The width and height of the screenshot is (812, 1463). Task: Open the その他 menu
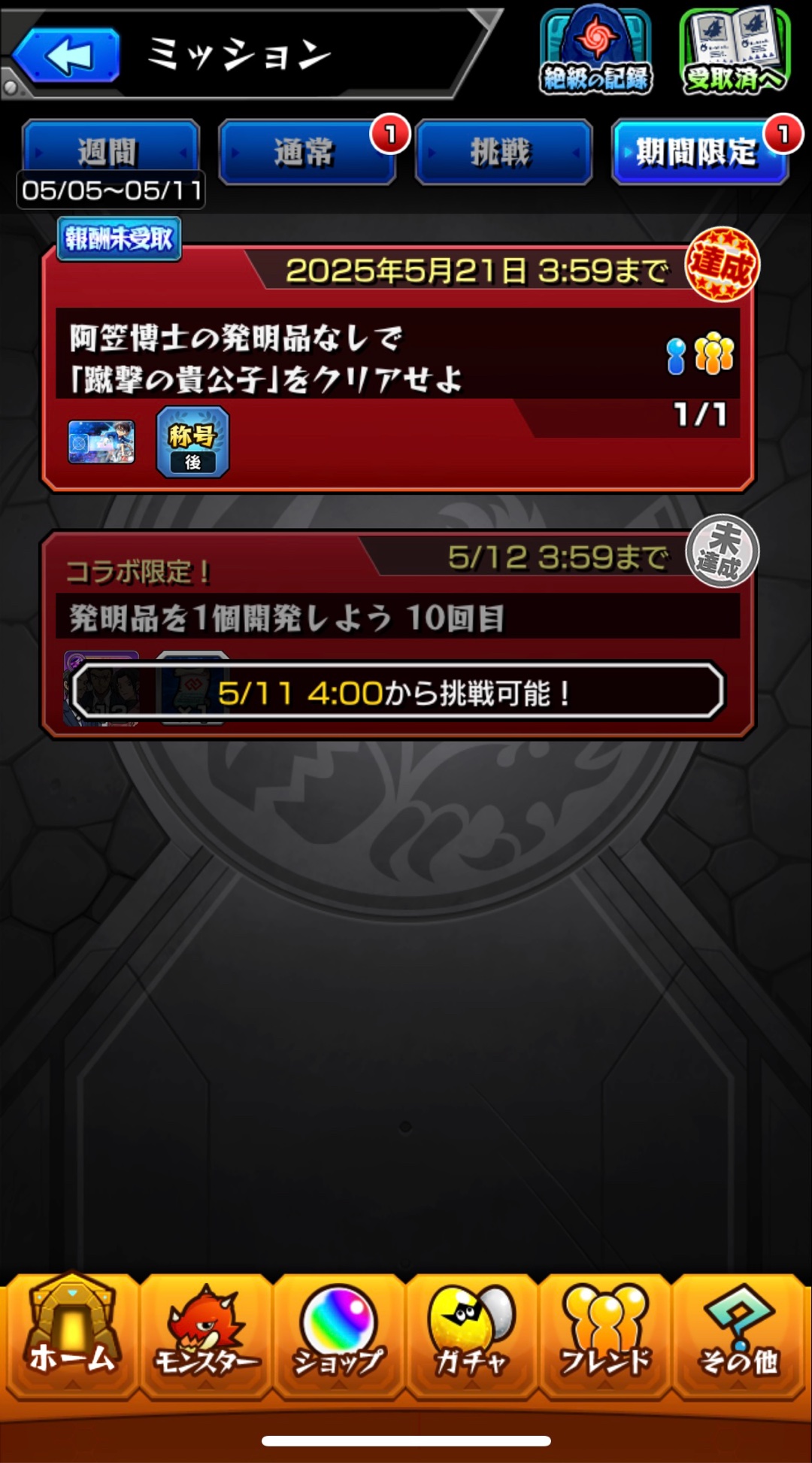click(738, 1335)
